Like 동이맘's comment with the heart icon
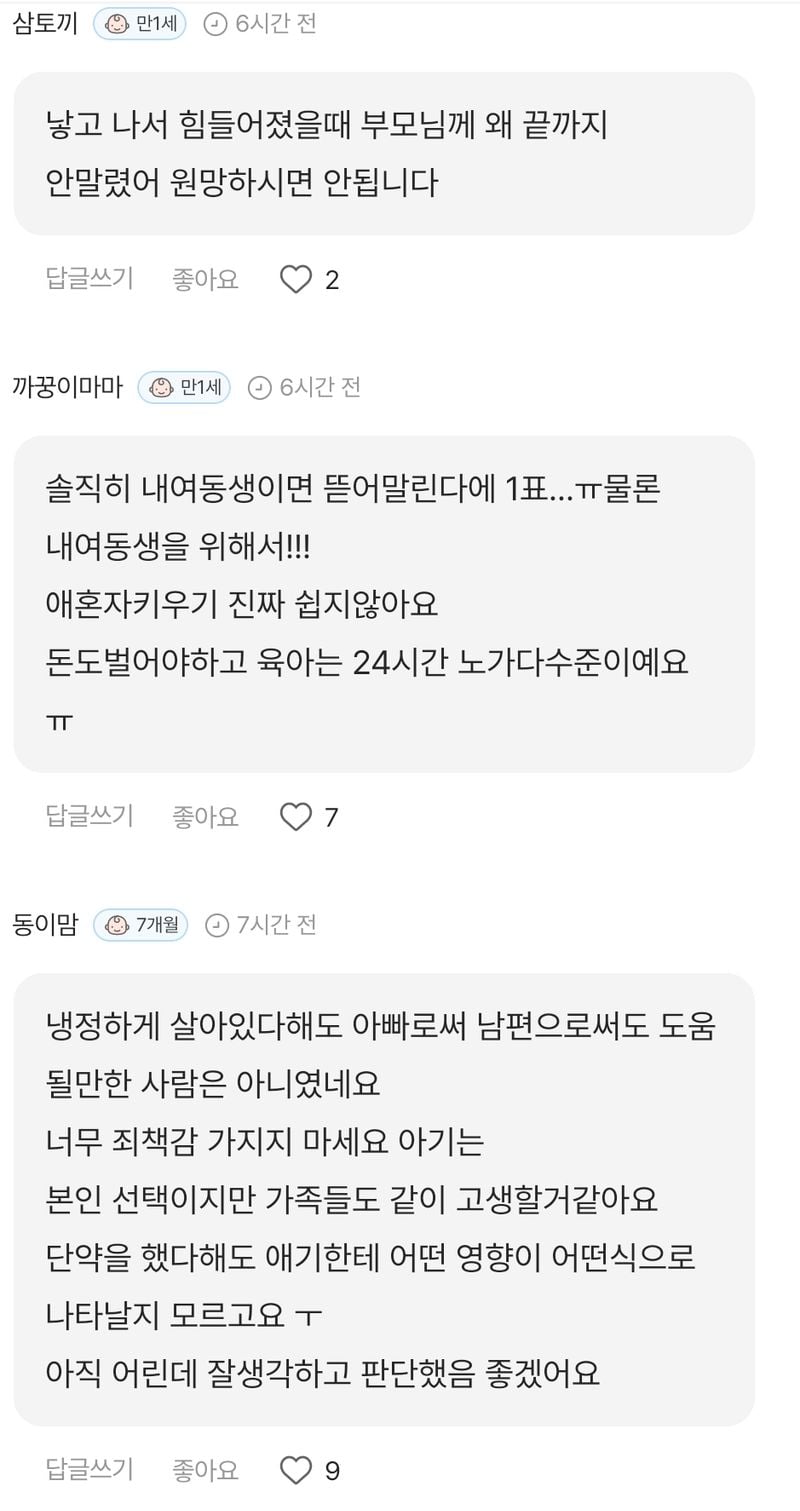Image resolution: width=800 pixels, height=1511 pixels. [296, 1469]
